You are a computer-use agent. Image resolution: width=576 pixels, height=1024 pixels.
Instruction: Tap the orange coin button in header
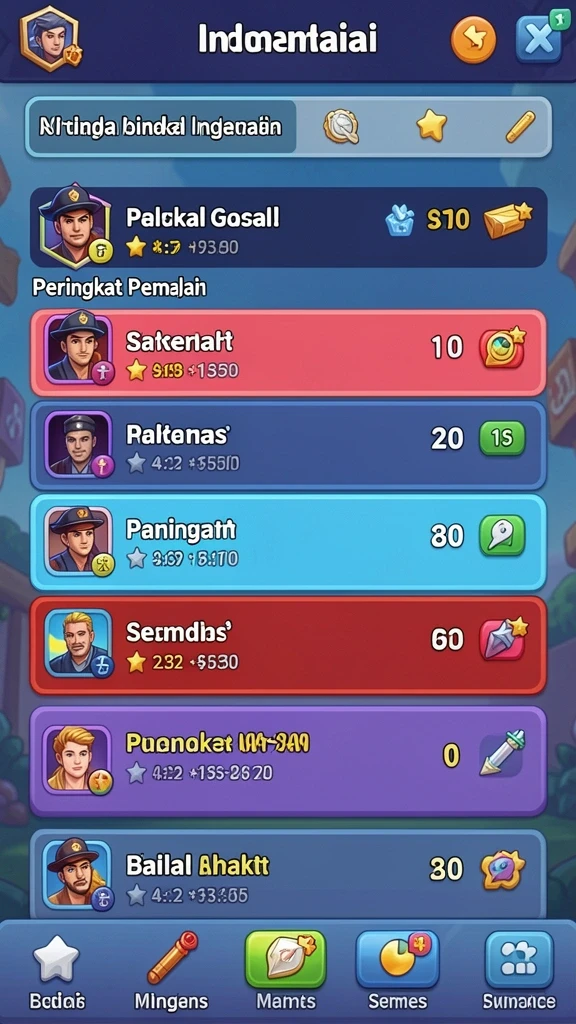pos(473,40)
